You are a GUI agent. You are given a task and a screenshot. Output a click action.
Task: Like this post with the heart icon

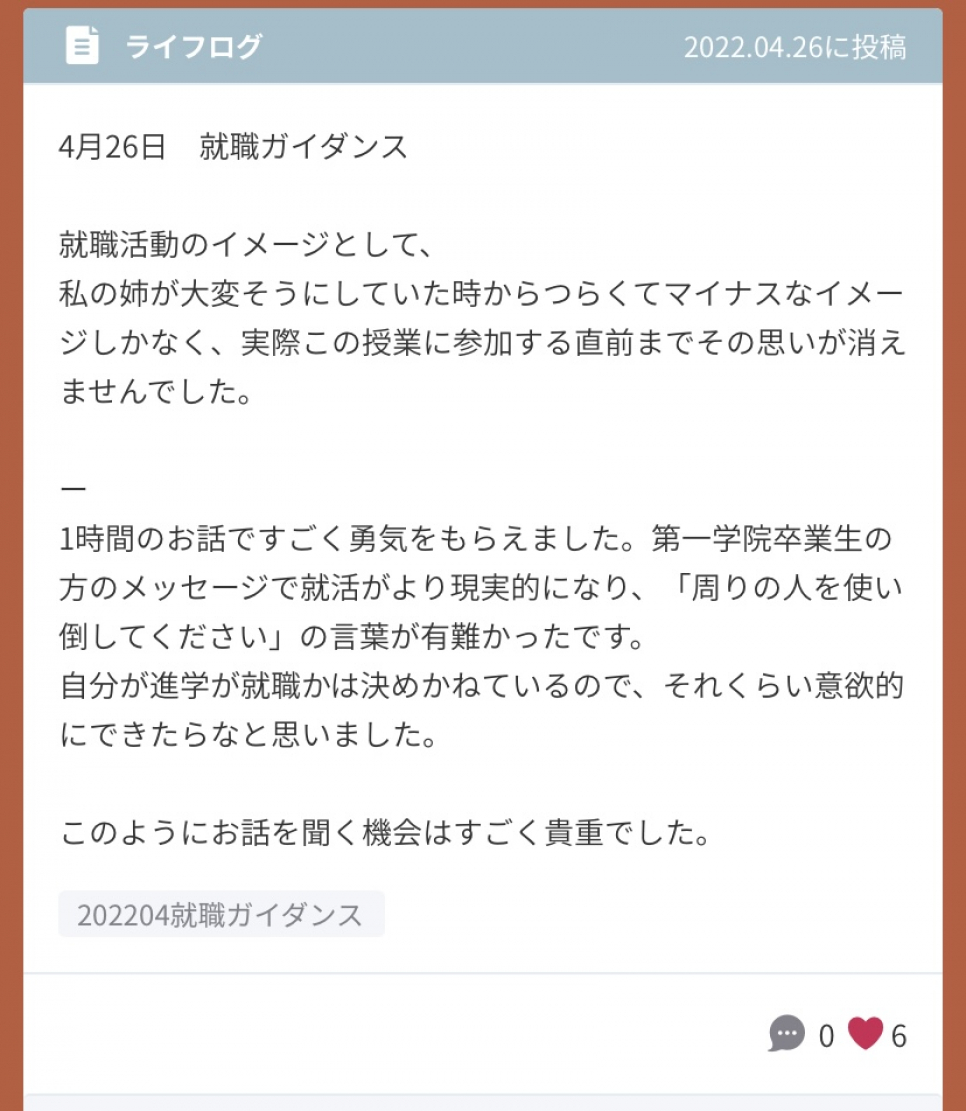click(865, 1033)
